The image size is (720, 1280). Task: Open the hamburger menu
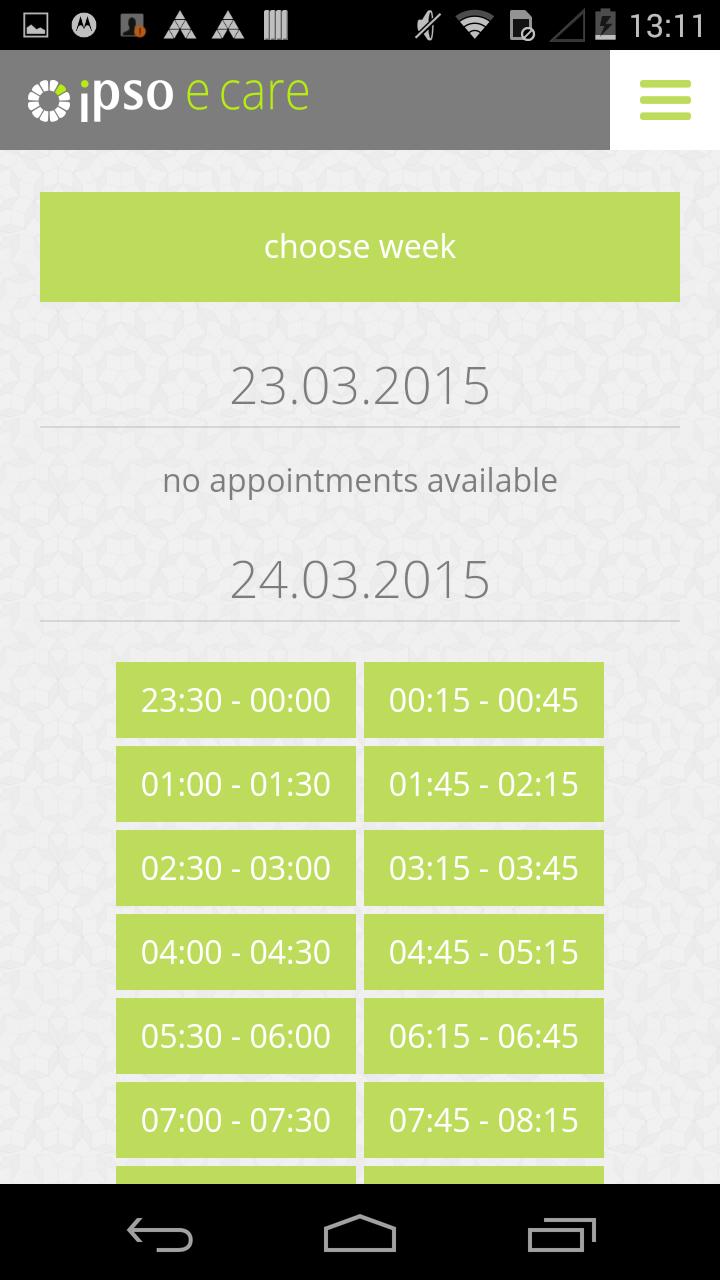click(665, 100)
